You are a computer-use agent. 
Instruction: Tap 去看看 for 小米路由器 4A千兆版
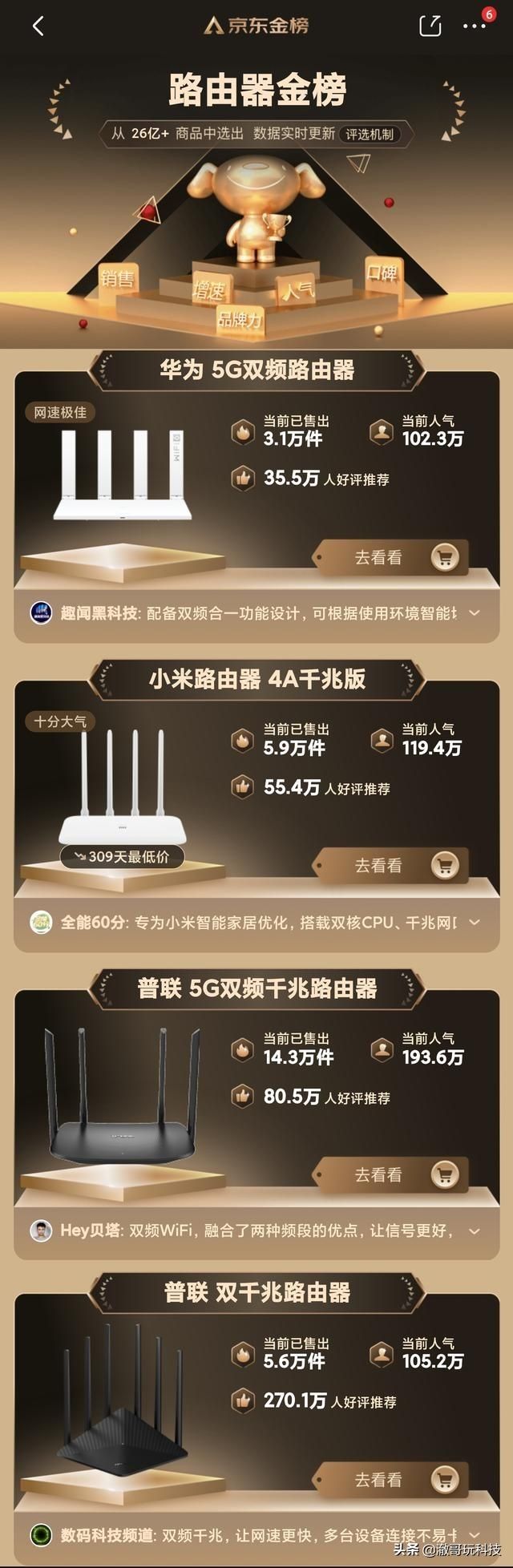pos(391,866)
